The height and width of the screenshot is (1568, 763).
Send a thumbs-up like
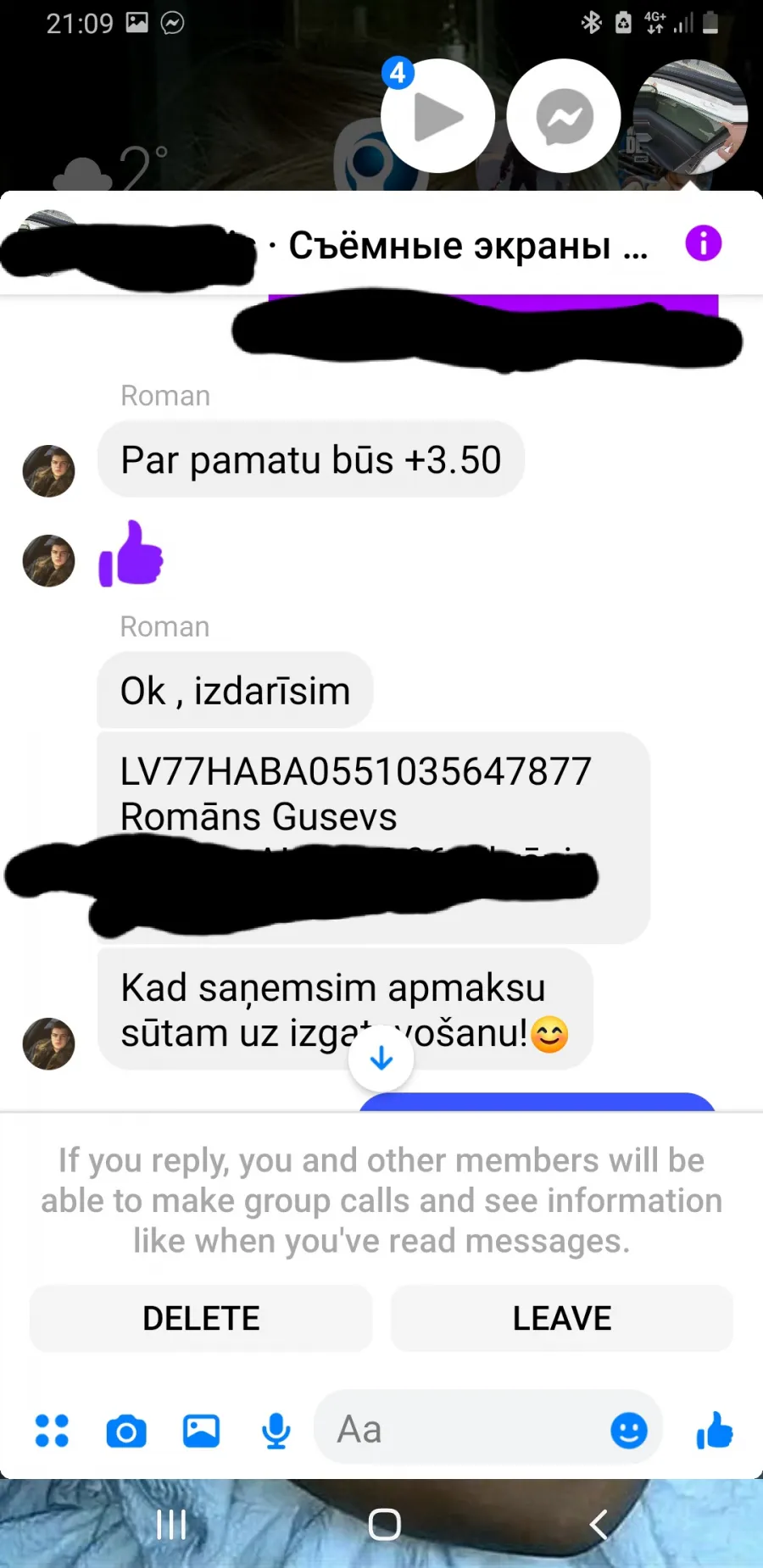(x=715, y=1431)
